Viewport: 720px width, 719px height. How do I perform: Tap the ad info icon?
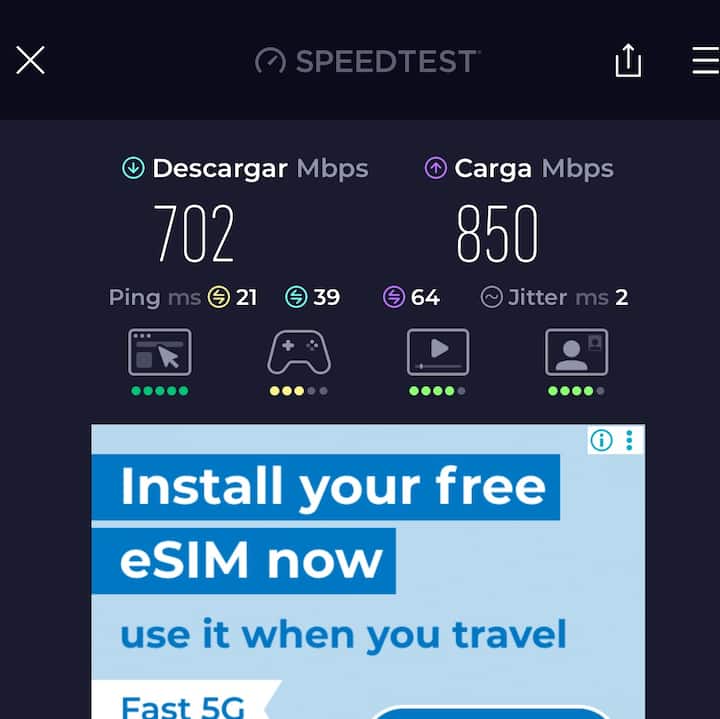tap(601, 440)
